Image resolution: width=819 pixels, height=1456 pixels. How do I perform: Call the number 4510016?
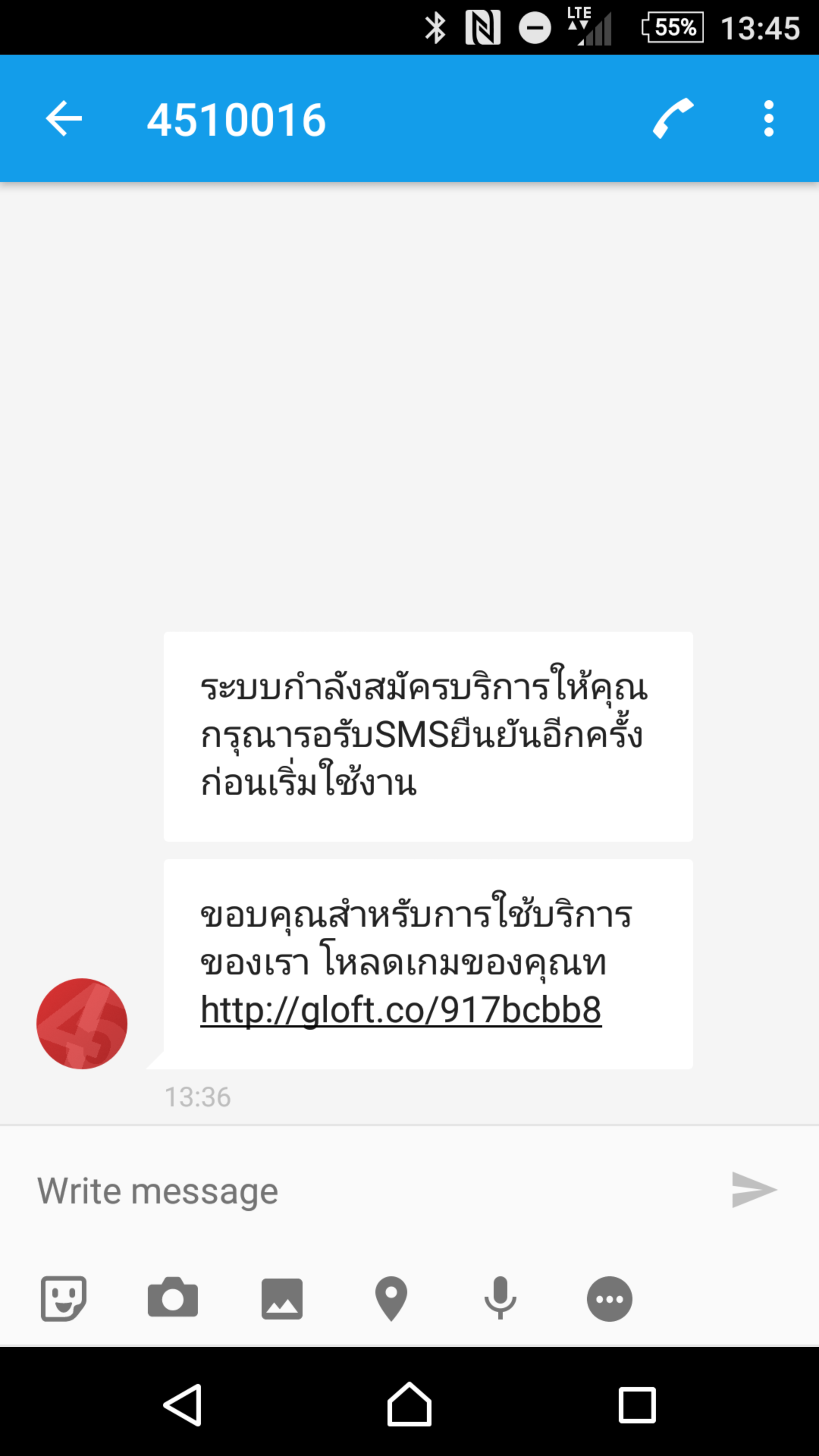click(x=673, y=119)
